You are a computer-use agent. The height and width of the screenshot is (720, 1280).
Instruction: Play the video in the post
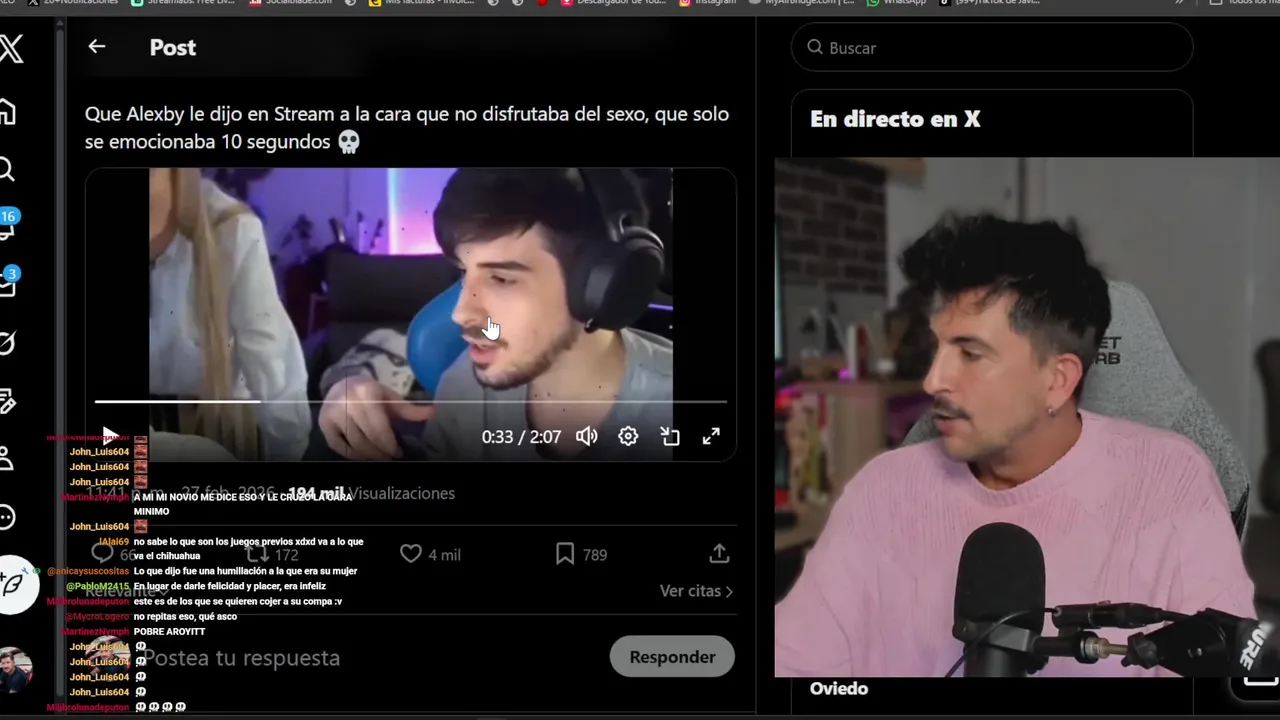(110, 435)
